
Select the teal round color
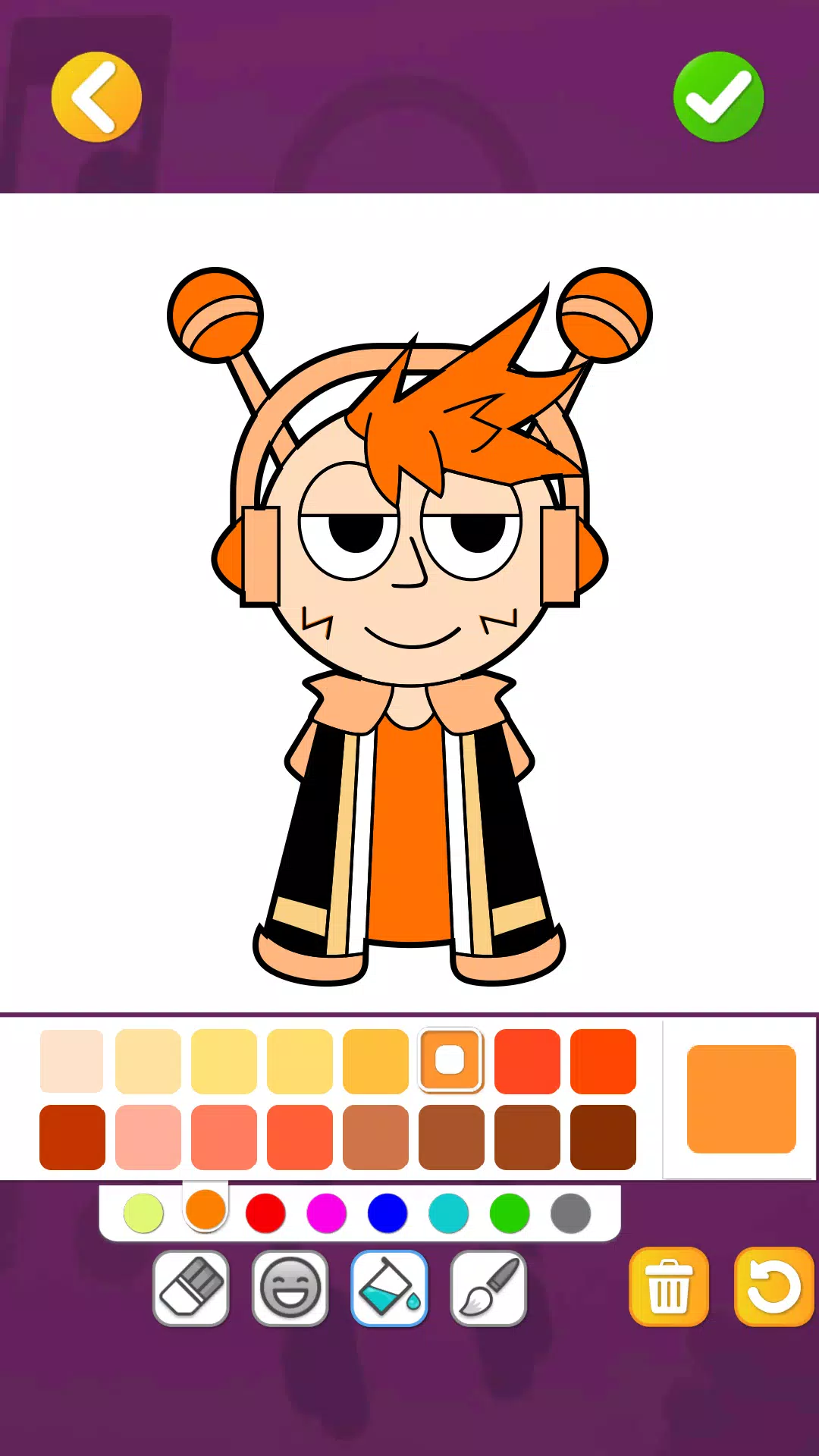[449, 1210]
